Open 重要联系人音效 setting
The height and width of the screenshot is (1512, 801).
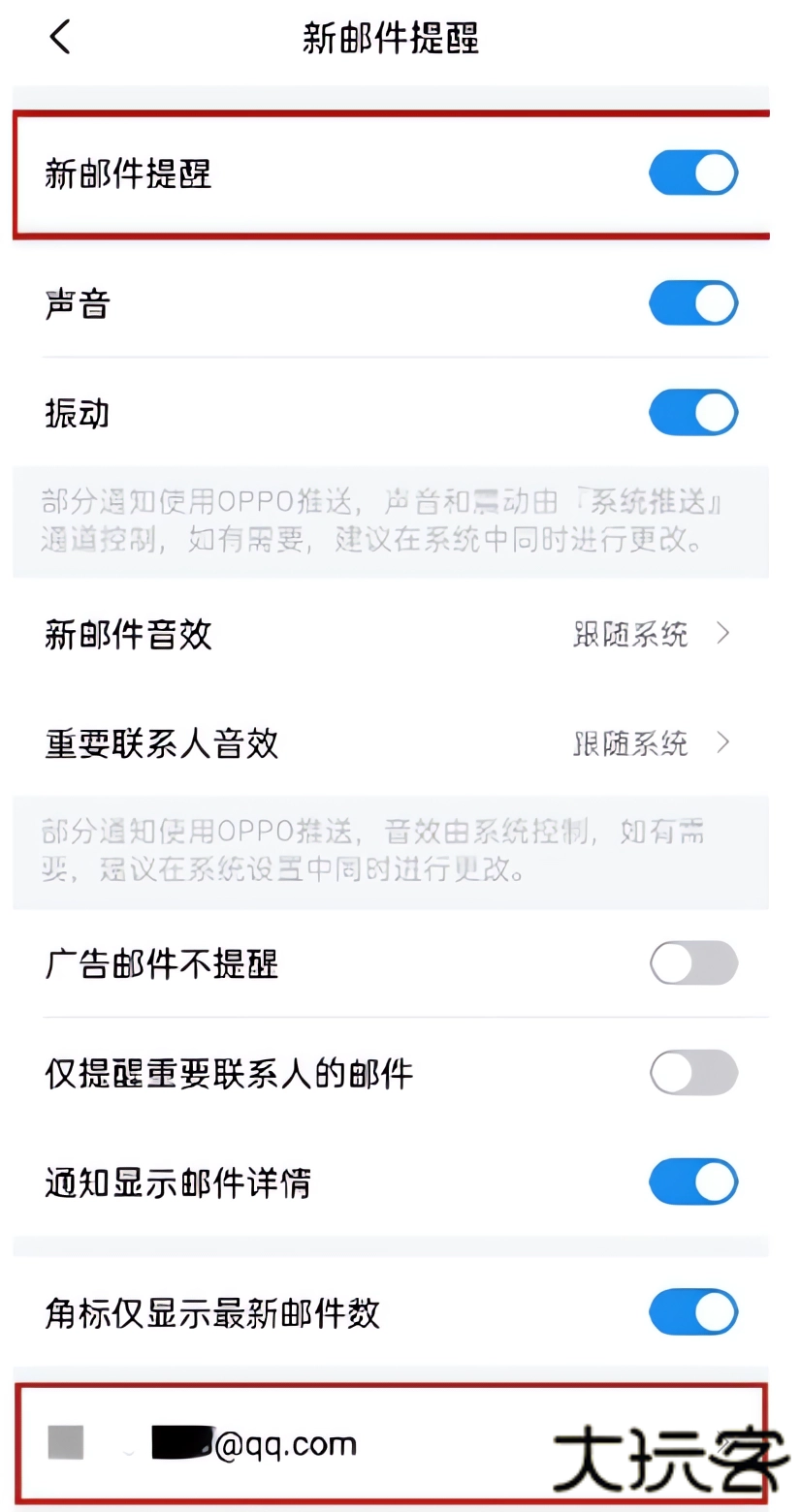click(x=388, y=743)
